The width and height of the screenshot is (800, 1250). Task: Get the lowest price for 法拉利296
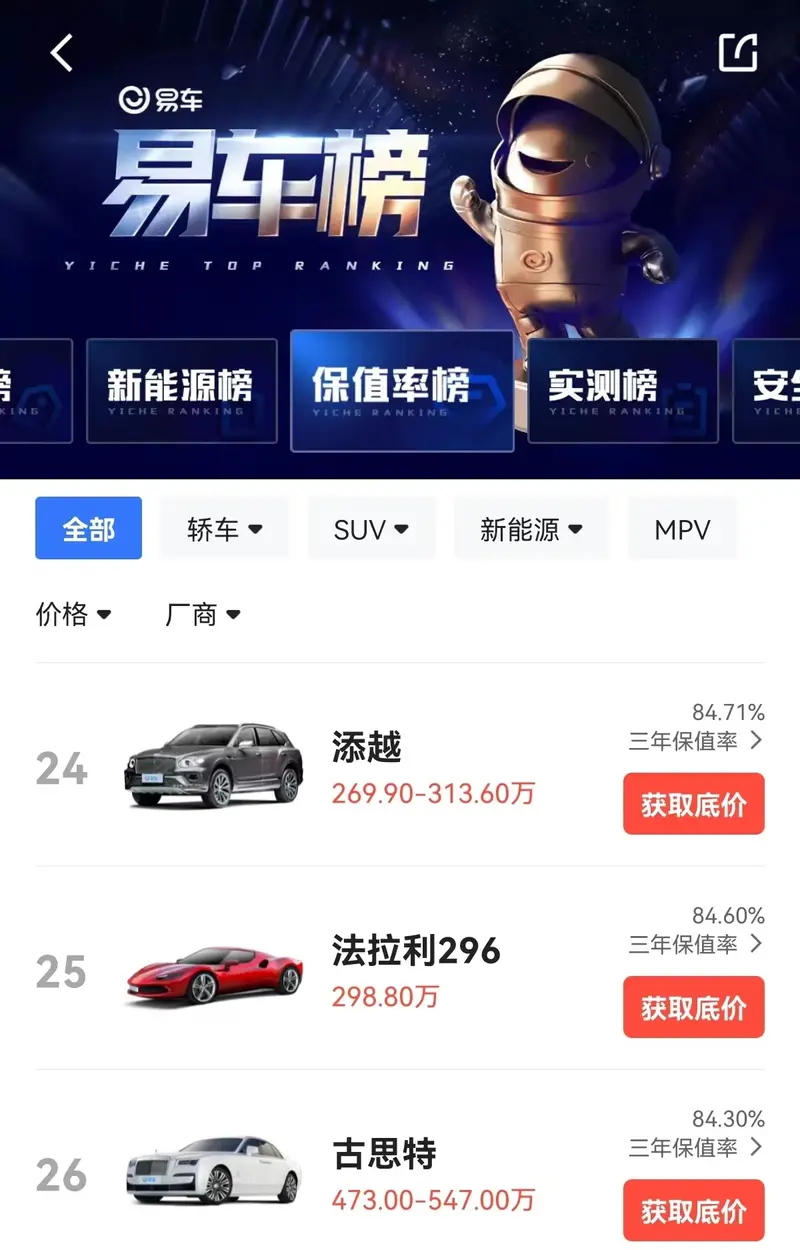pos(693,1007)
